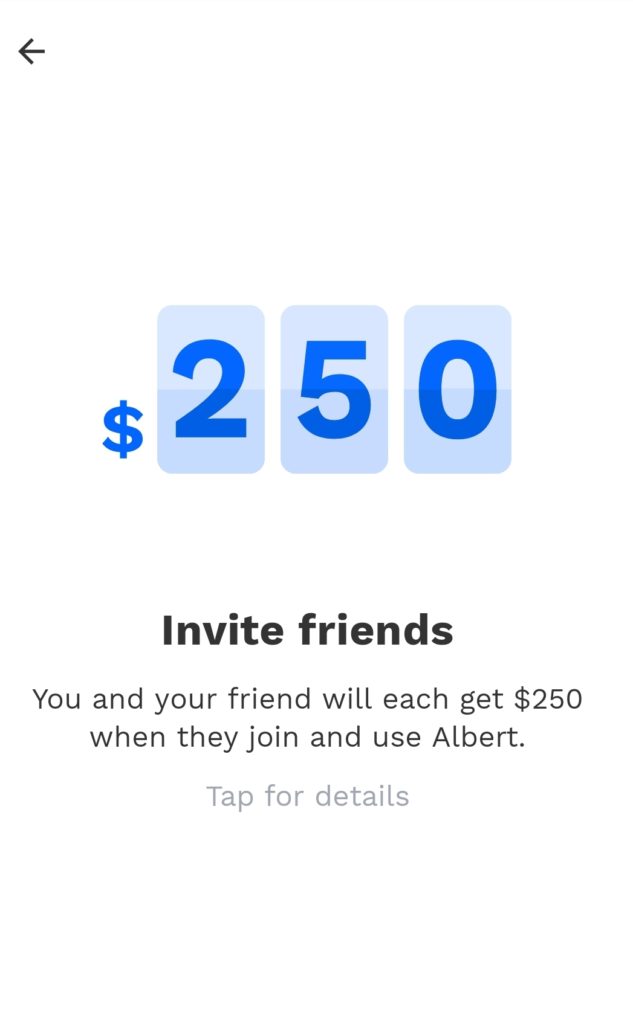The image size is (633, 1024).
Task: Tap for details link
Action: tap(308, 797)
